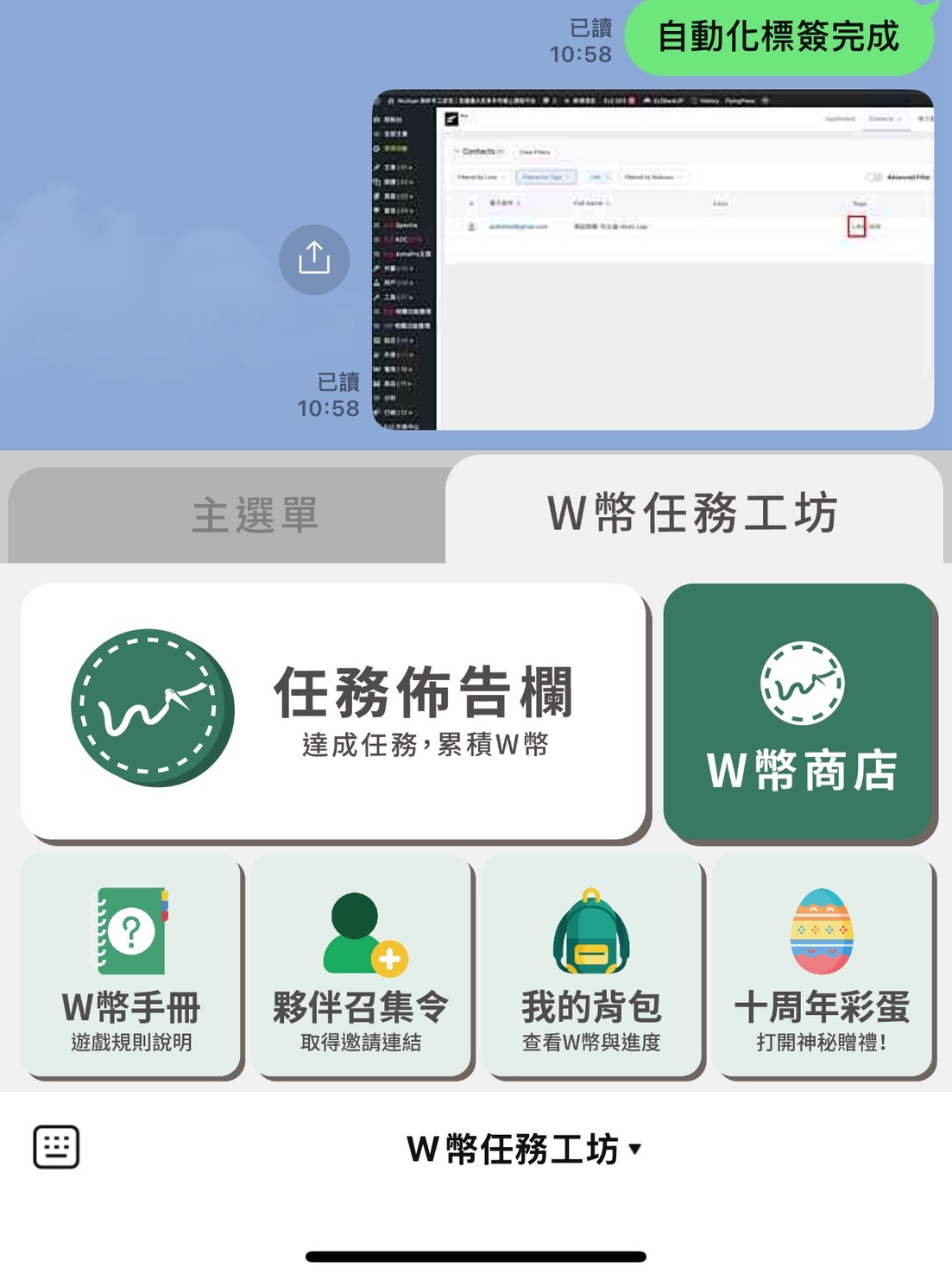
Task: Switch to the 主選單 tab
Action: tap(255, 515)
